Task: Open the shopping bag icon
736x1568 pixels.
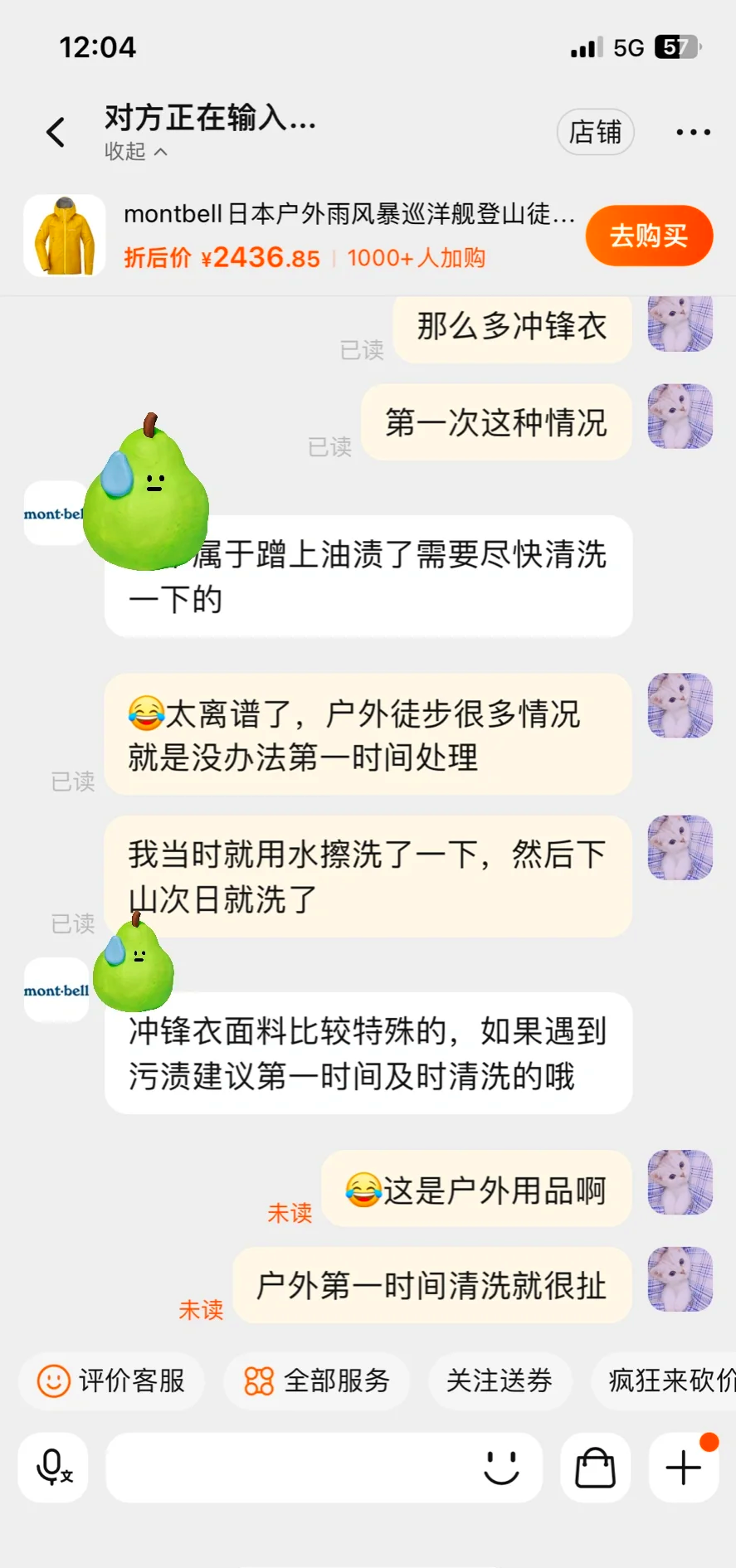Action: (x=595, y=1467)
